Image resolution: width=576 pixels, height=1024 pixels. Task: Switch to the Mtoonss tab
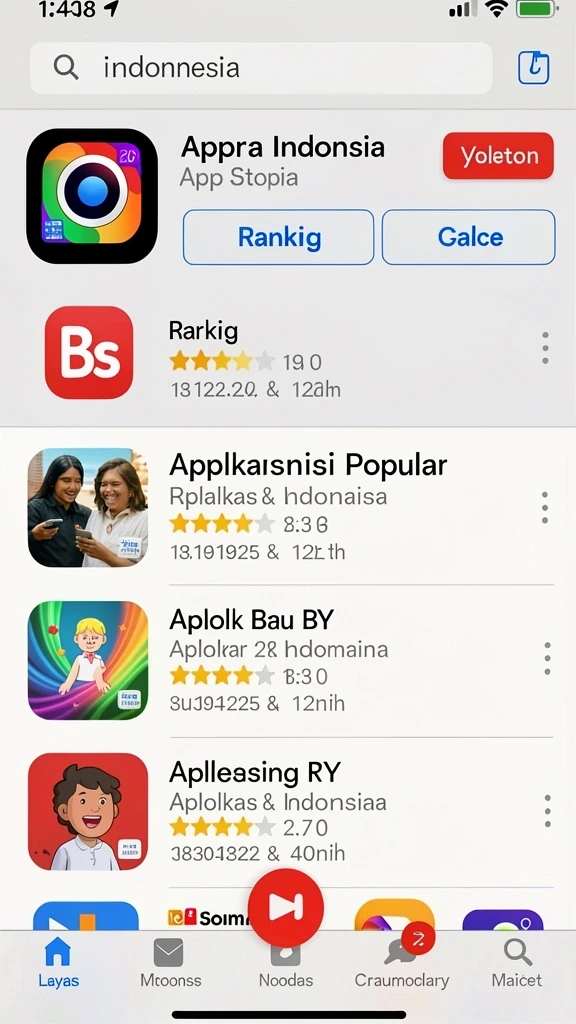(x=170, y=961)
